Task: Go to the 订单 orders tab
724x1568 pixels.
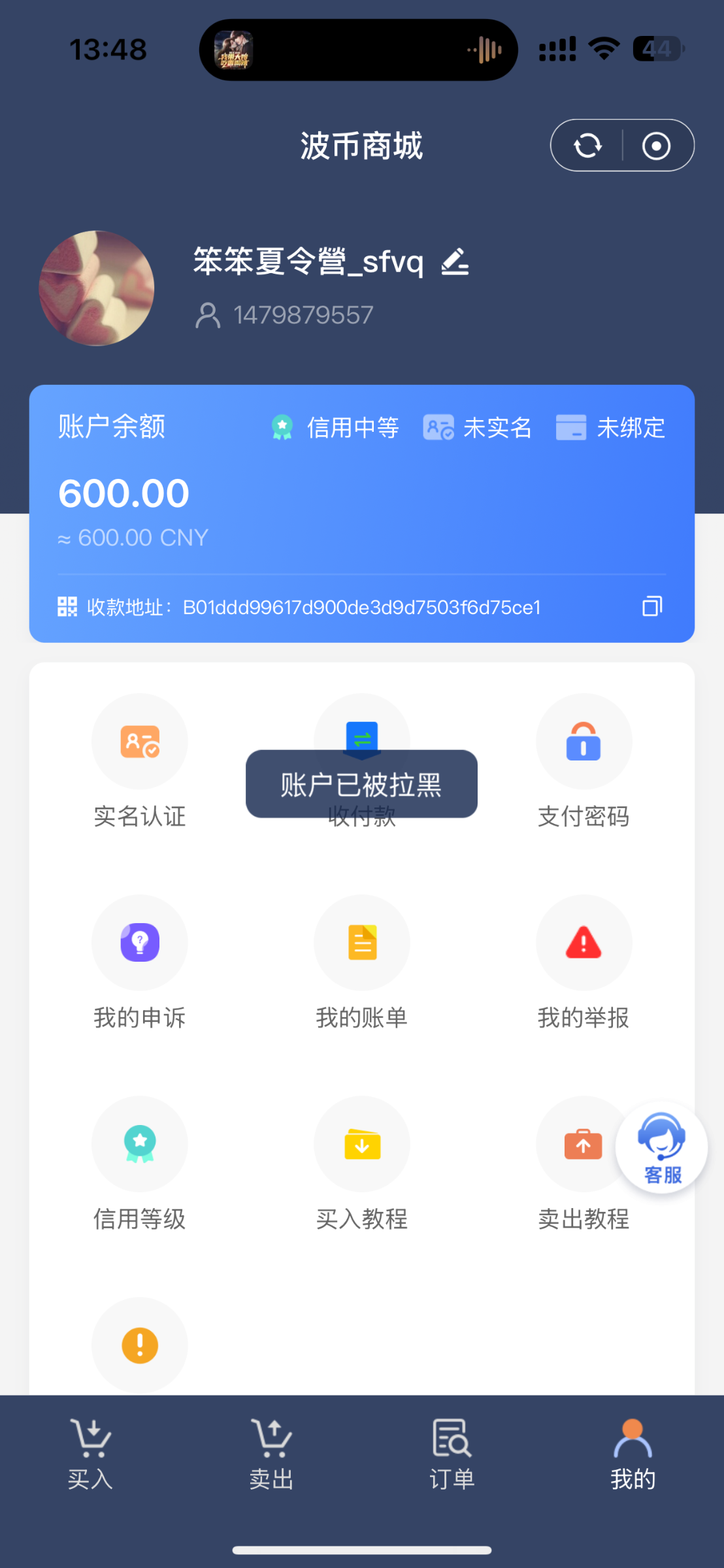Action: tap(452, 1453)
